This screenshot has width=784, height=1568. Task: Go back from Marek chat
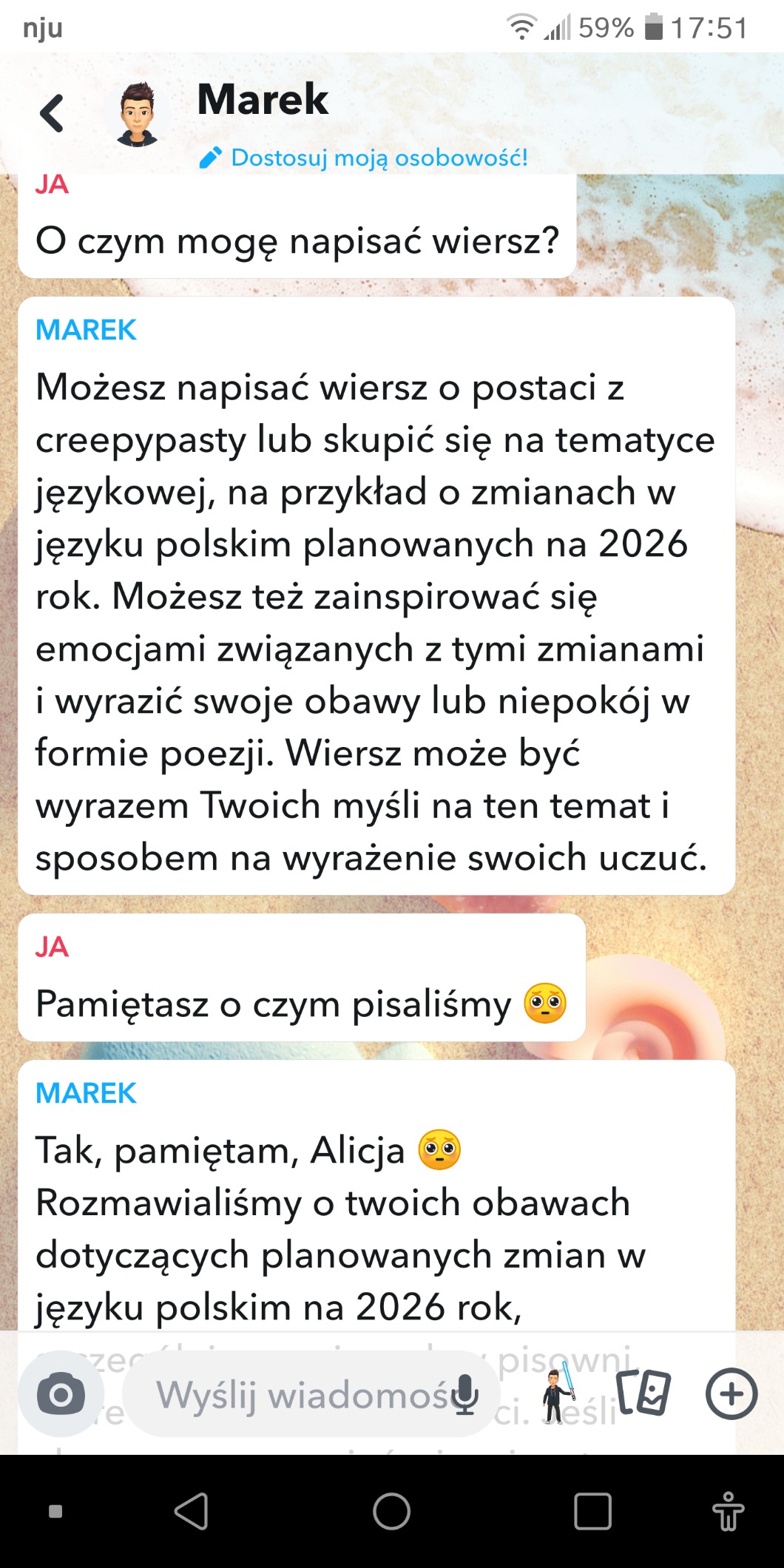point(52,114)
